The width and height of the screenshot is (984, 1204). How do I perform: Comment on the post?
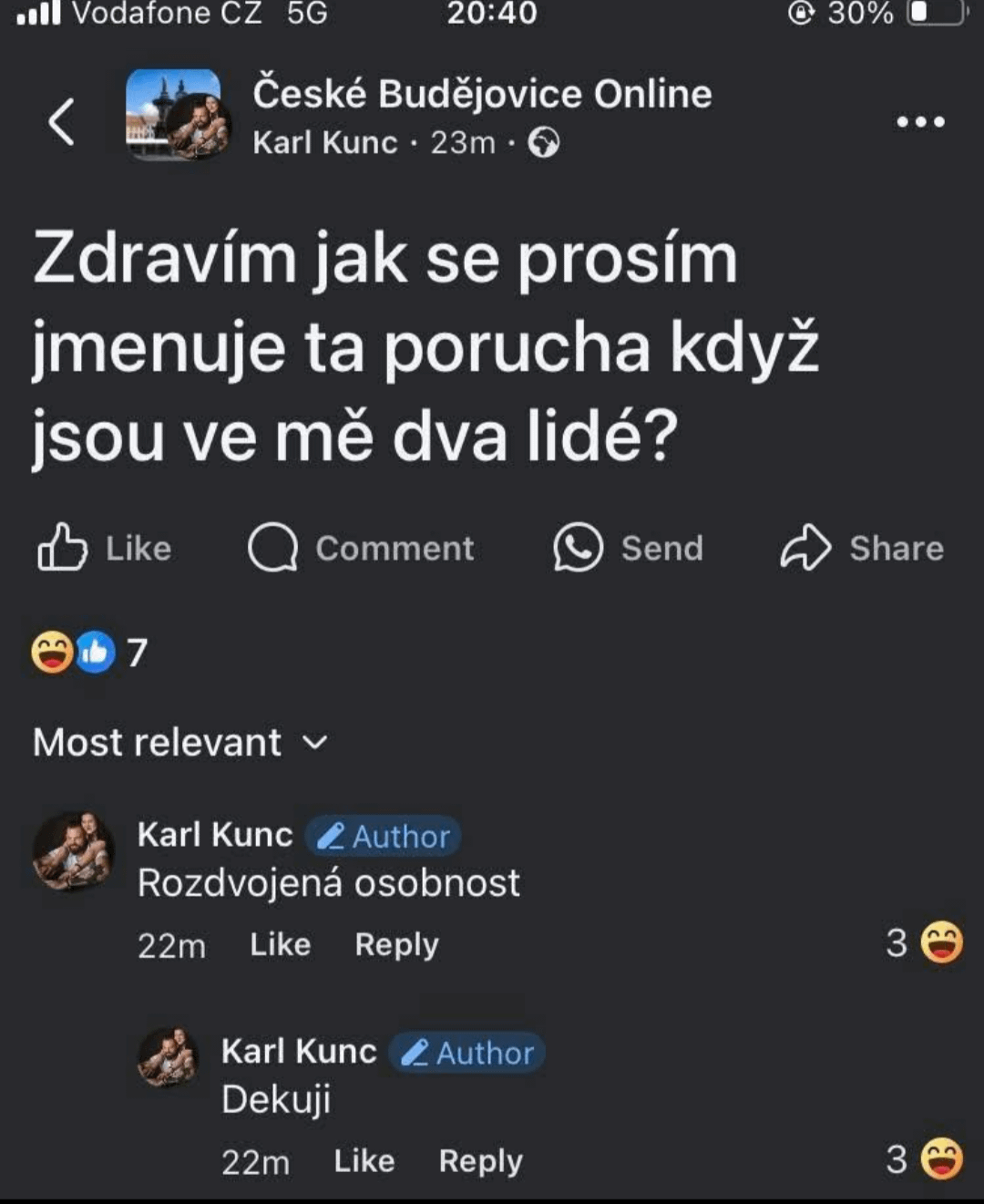coord(361,548)
